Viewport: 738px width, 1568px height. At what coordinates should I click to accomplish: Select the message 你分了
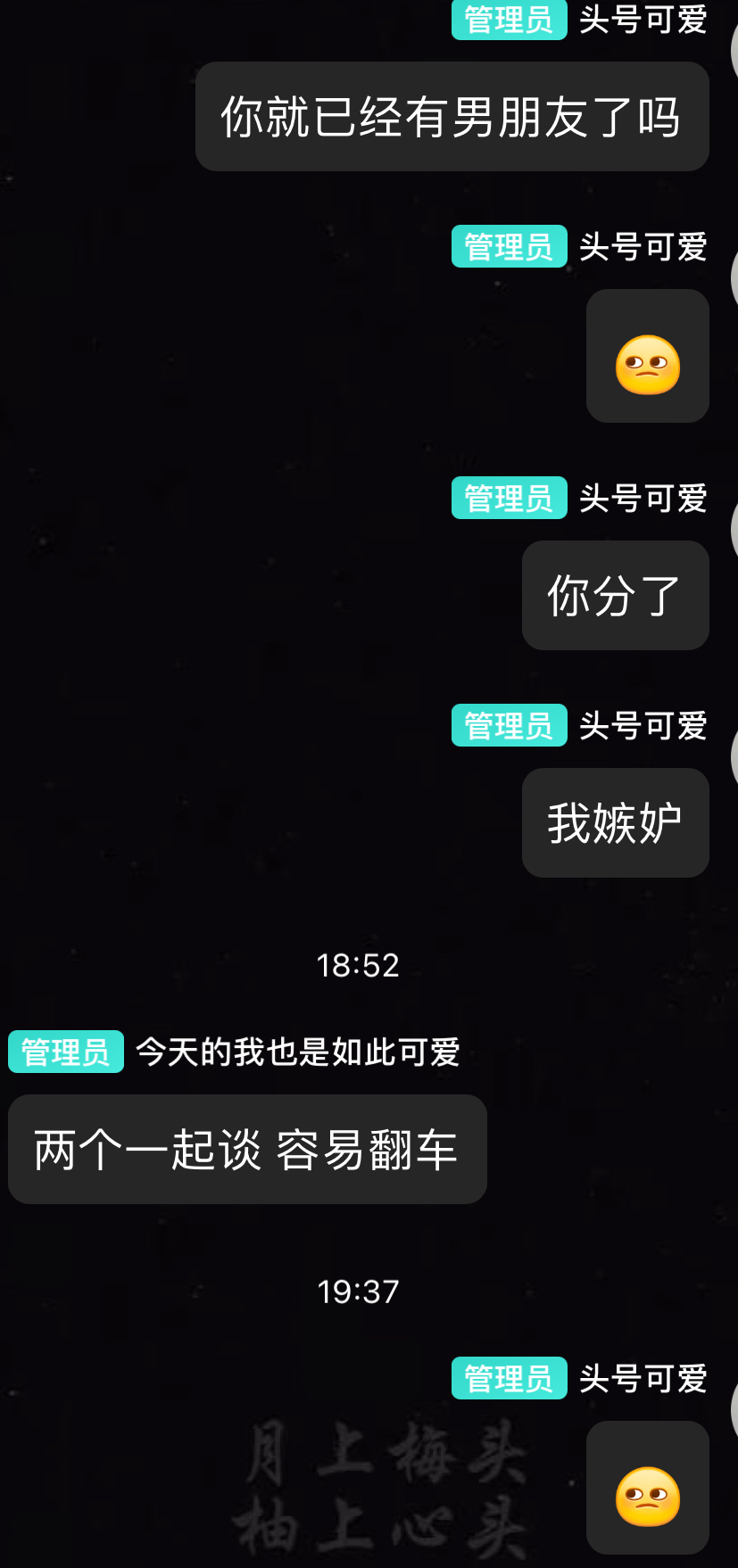(615, 595)
